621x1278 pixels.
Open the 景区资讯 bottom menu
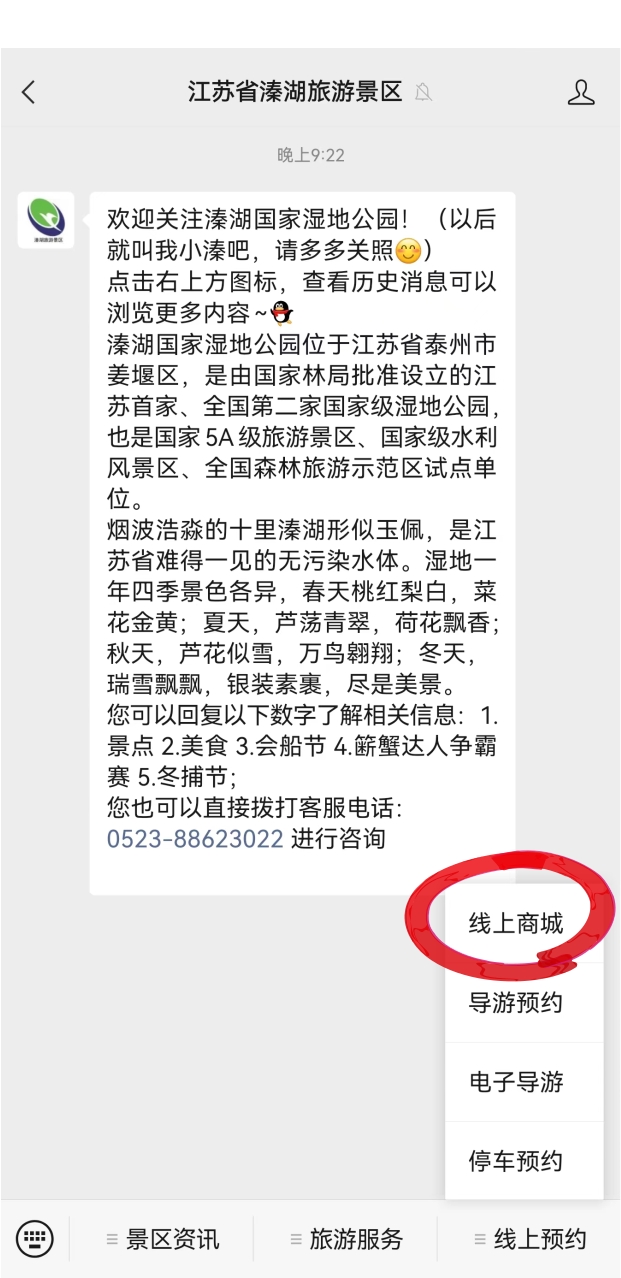tap(162, 1240)
